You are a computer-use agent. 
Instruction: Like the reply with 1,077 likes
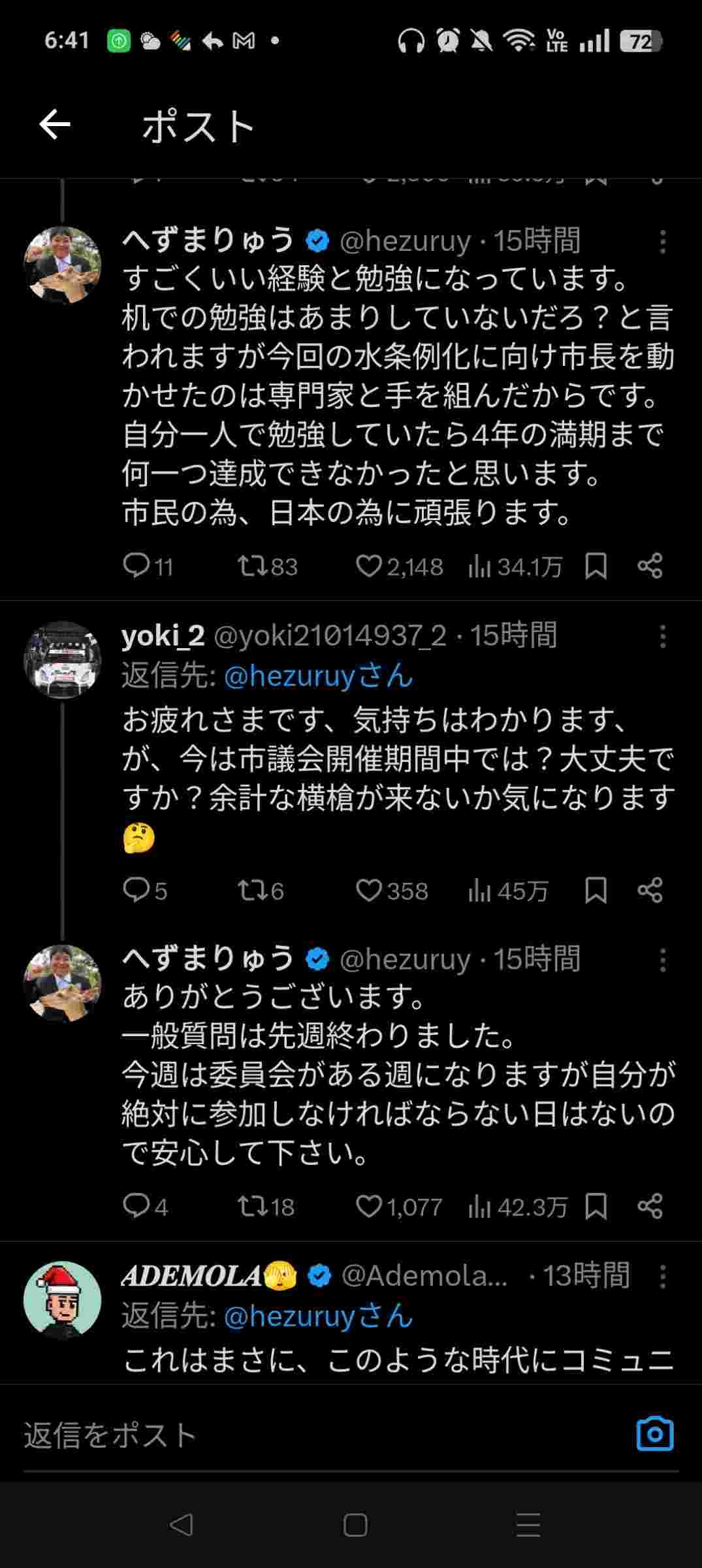pyautogui.click(x=369, y=1207)
